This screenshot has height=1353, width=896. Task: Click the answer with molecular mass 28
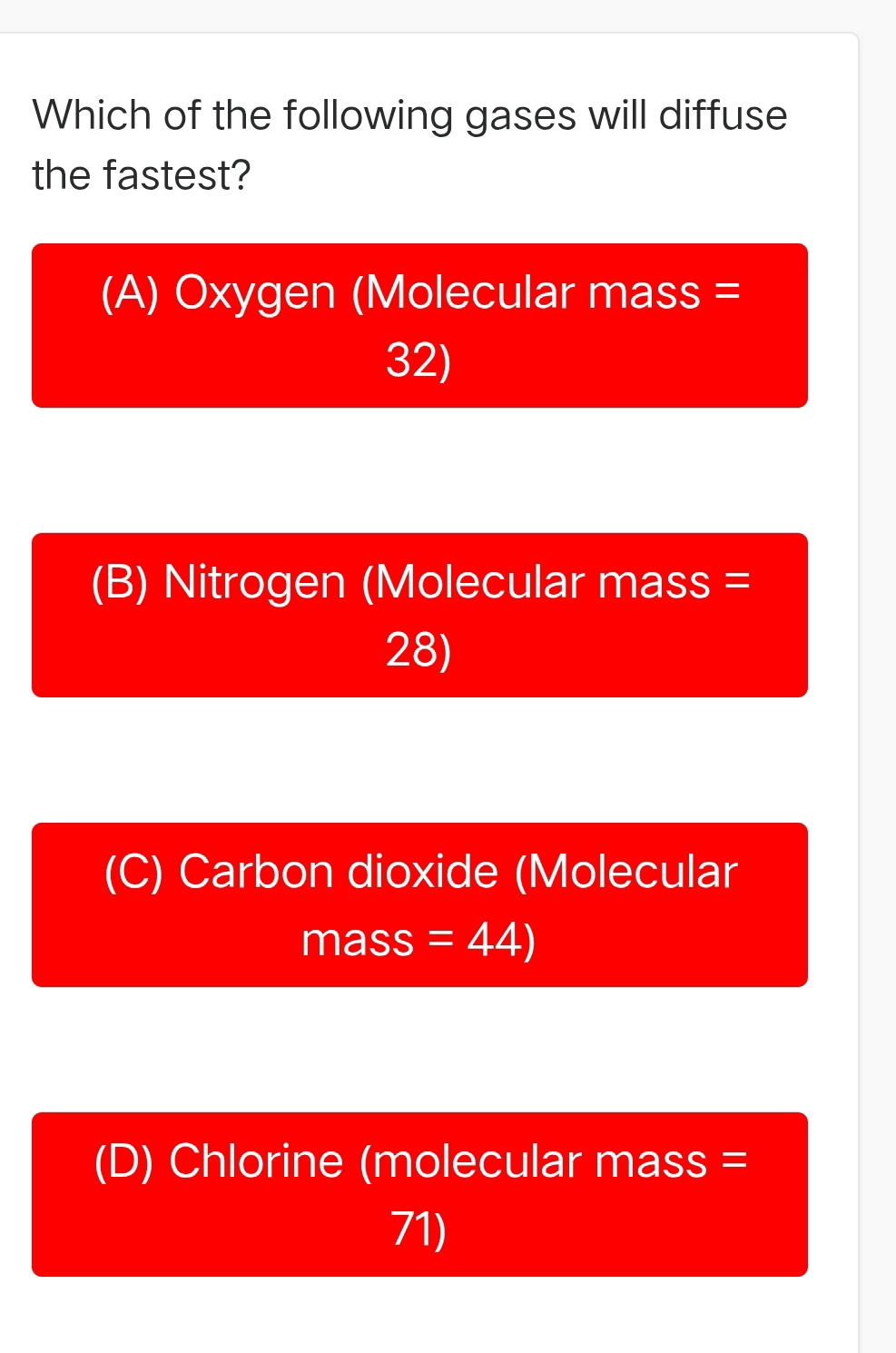(x=419, y=615)
